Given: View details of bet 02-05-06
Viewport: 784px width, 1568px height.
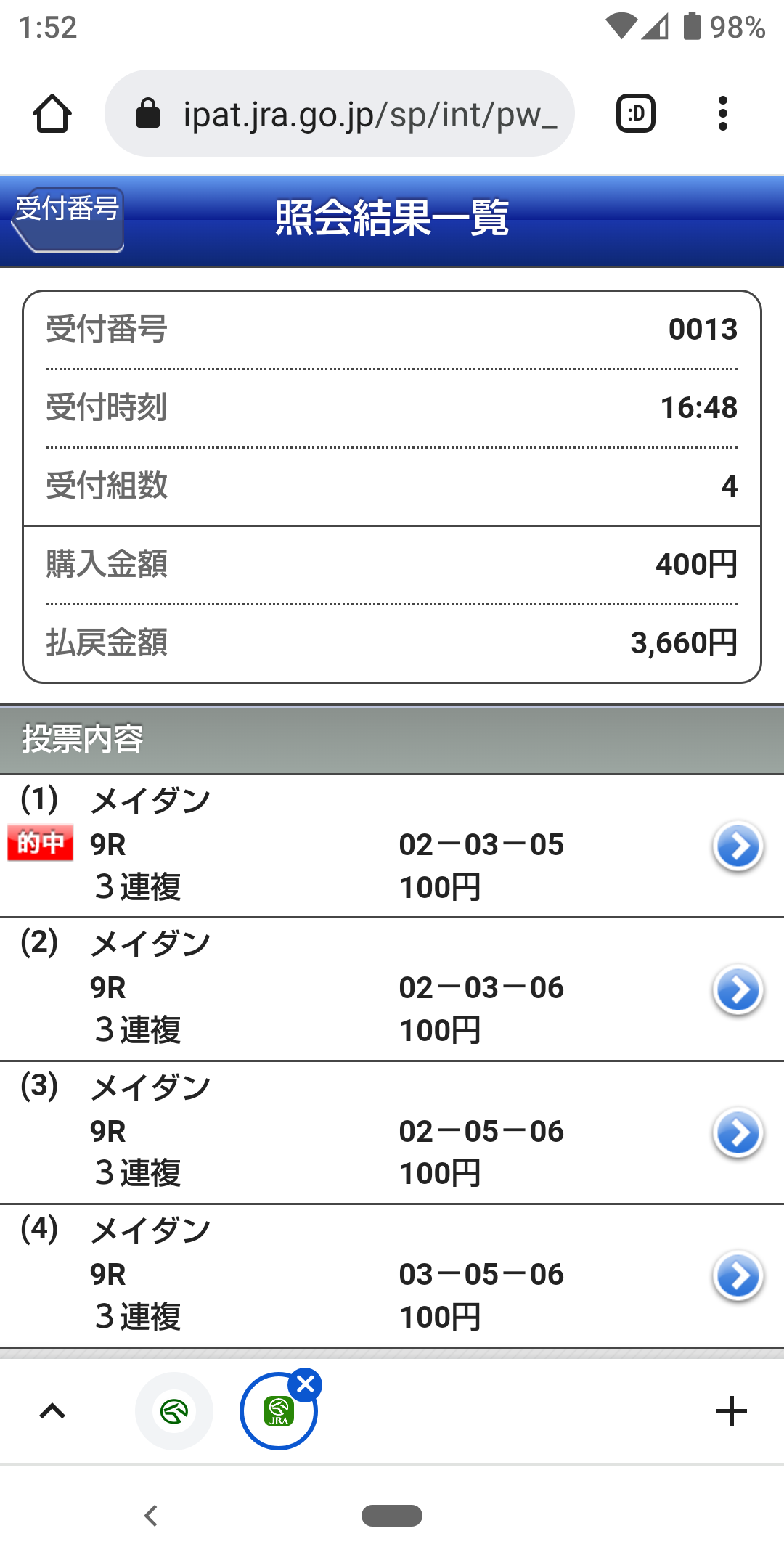Looking at the screenshot, I should [x=738, y=1132].
